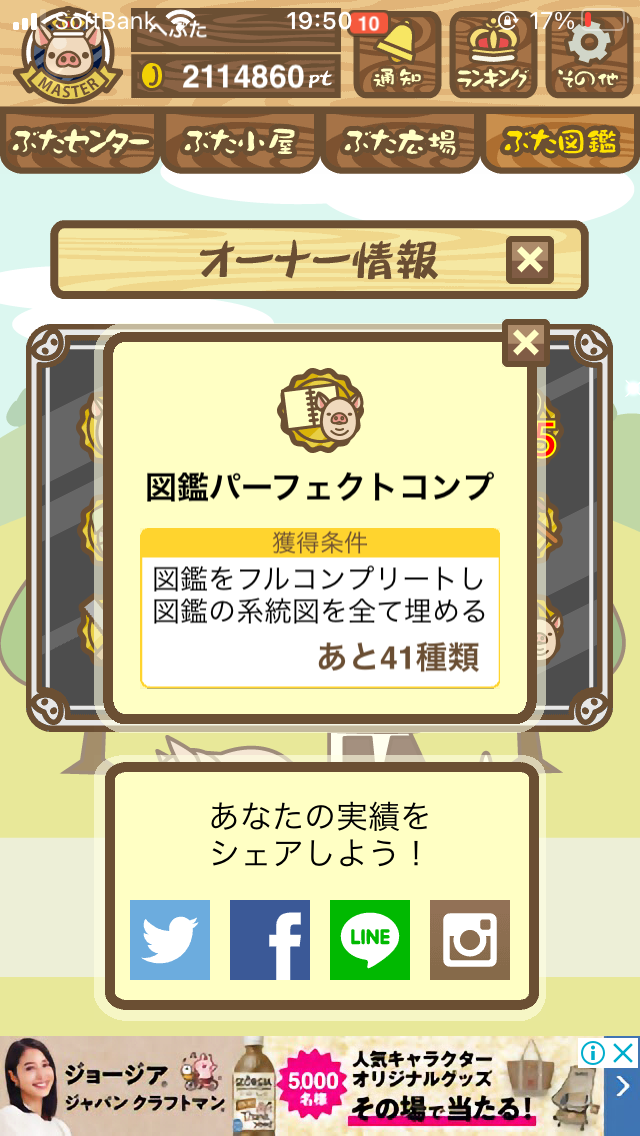640x1136 pixels.
Task: Share achievement on Facebook
Action: click(270, 940)
